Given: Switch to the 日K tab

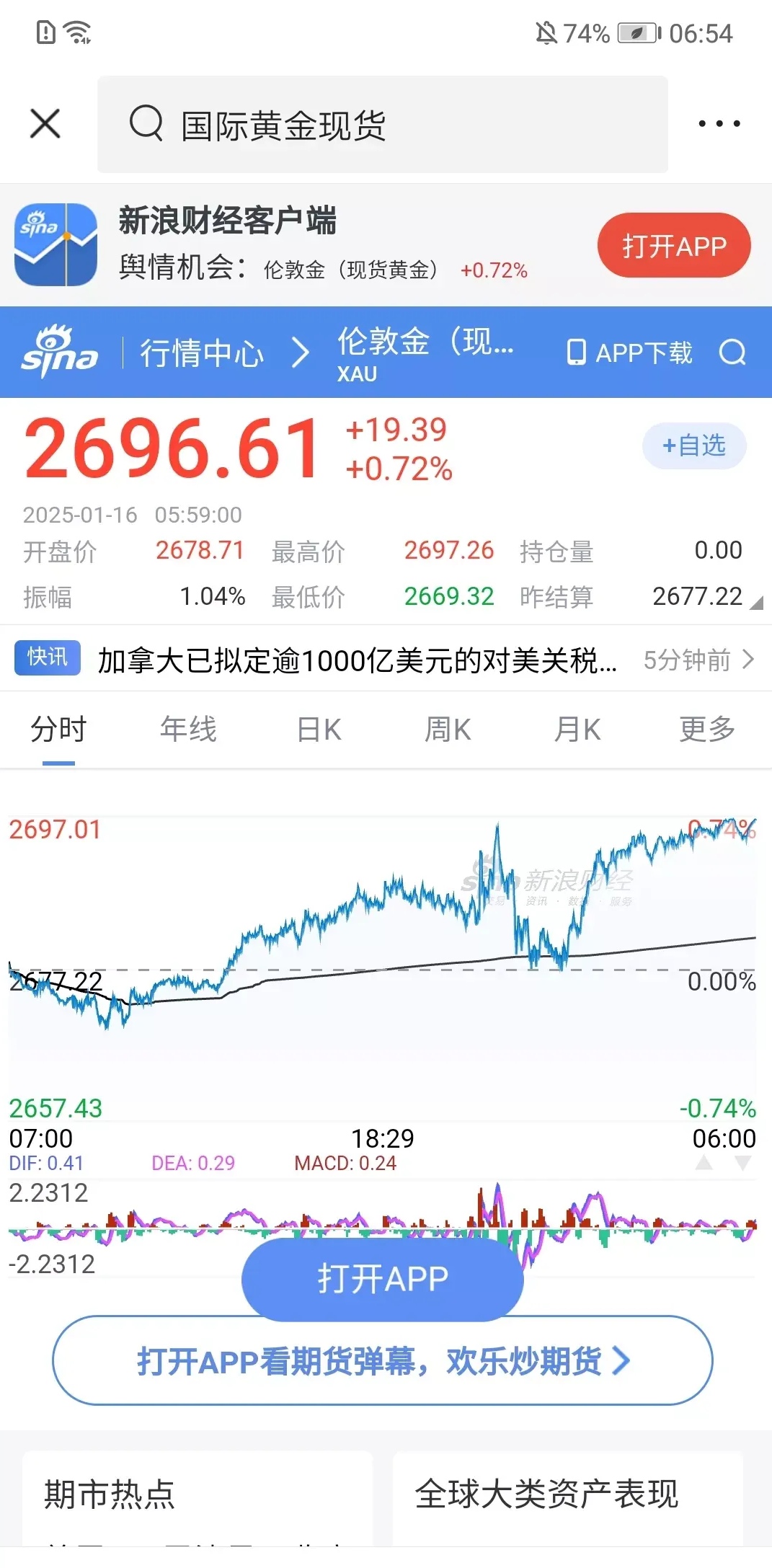Looking at the screenshot, I should pyautogui.click(x=316, y=729).
